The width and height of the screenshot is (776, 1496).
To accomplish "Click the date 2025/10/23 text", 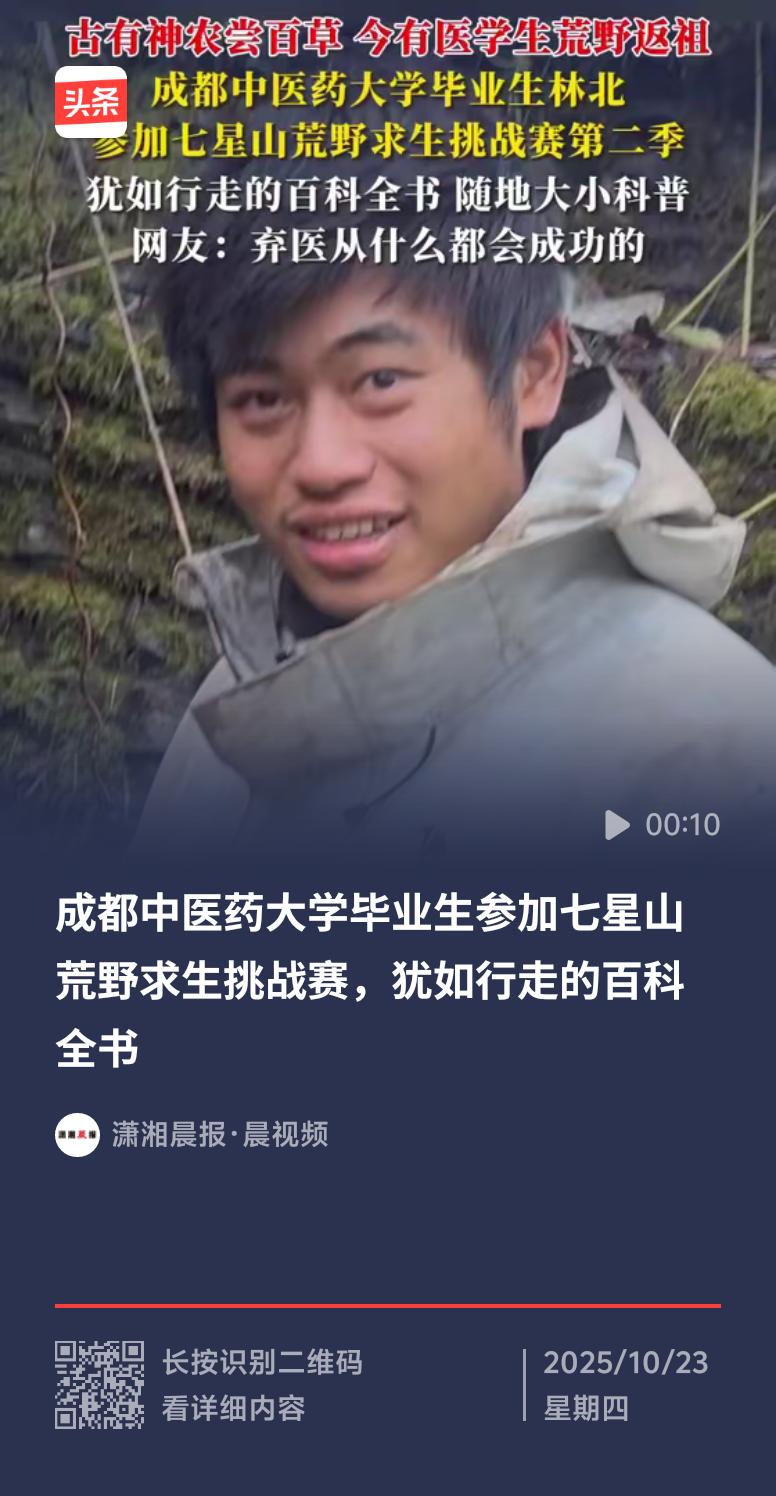I will [625, 1361].
